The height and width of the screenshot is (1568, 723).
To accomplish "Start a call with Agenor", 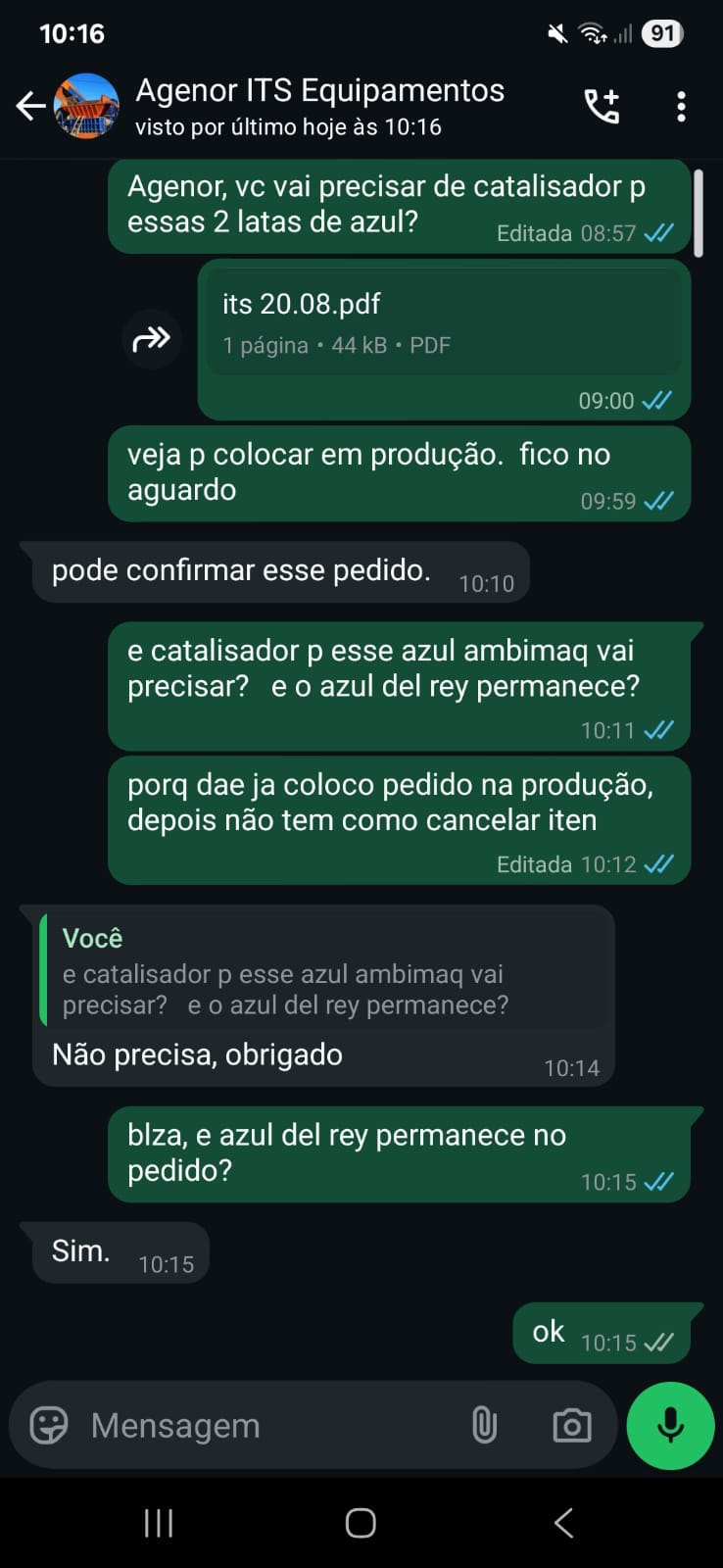I will (602, 106).
